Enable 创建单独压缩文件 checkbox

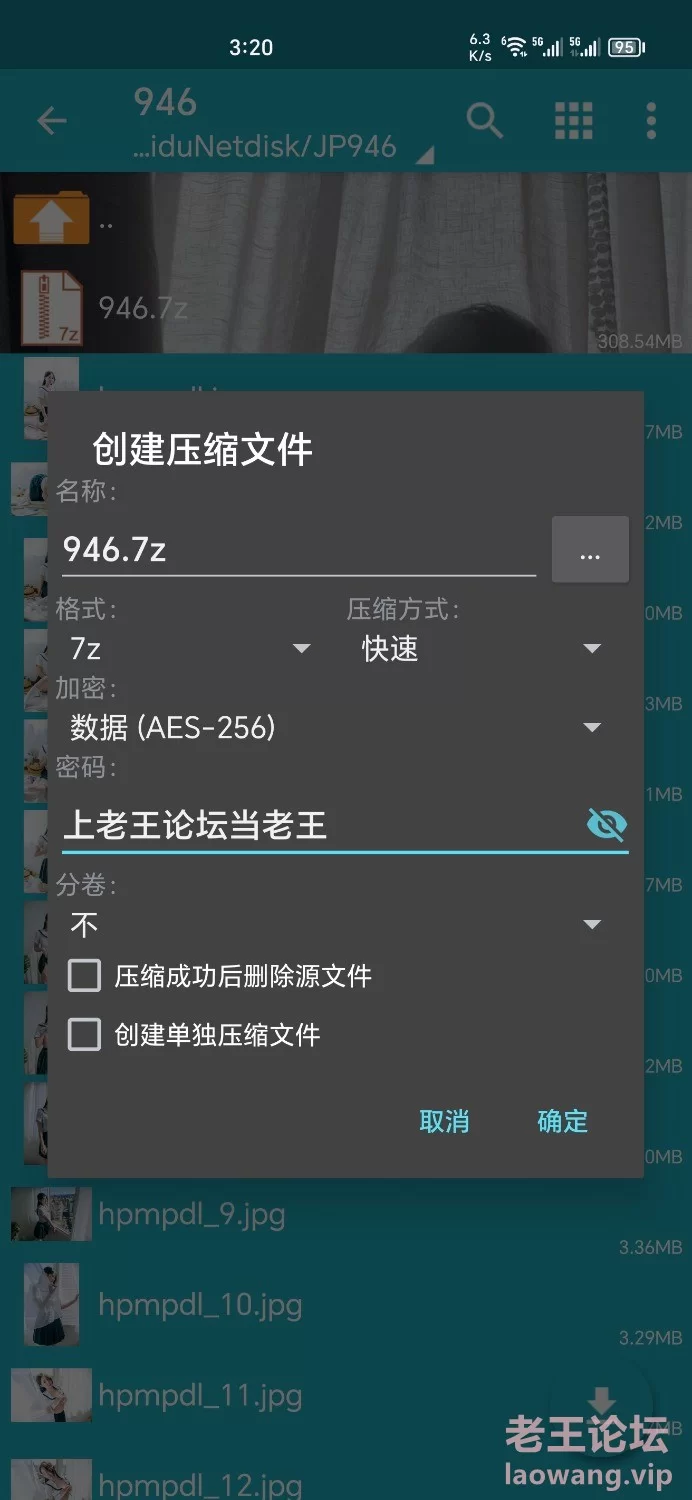coord(85,1035)
